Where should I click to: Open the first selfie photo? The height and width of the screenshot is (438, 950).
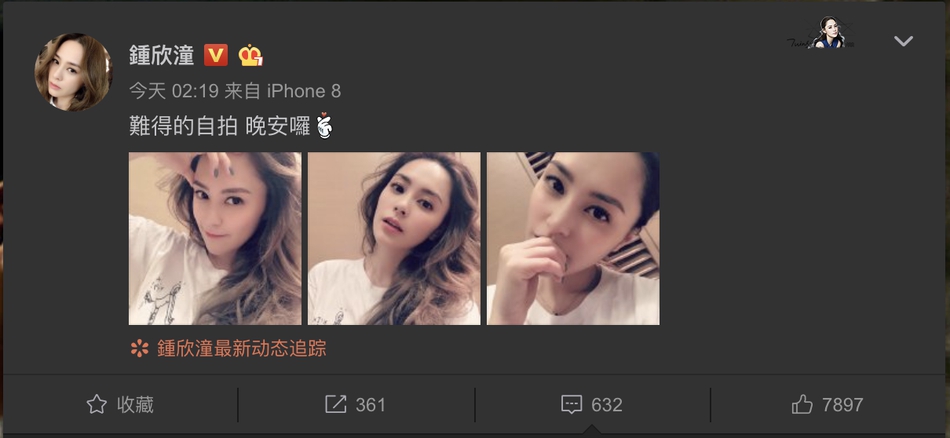(x=215, y=238)
